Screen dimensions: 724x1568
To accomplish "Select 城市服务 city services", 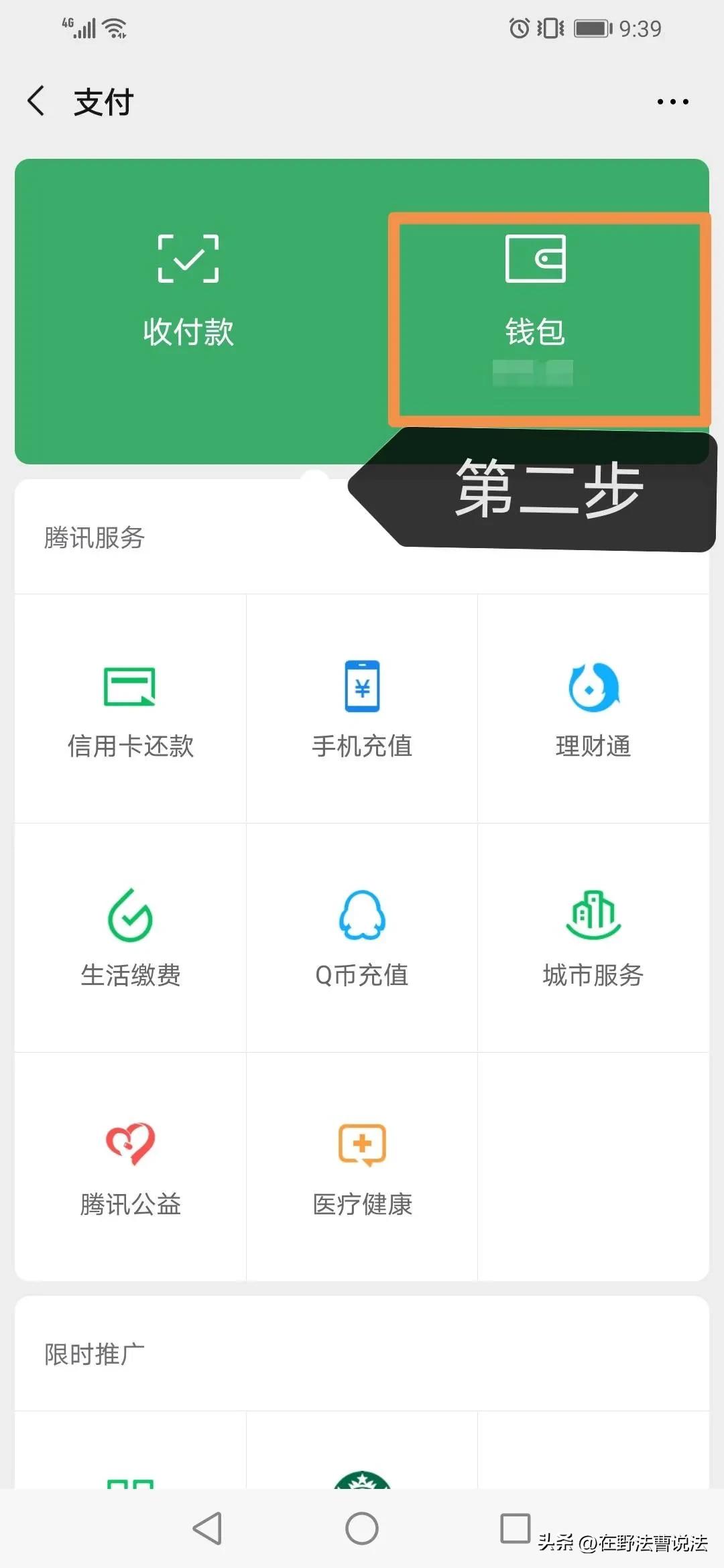I will [x=593, y=938].
